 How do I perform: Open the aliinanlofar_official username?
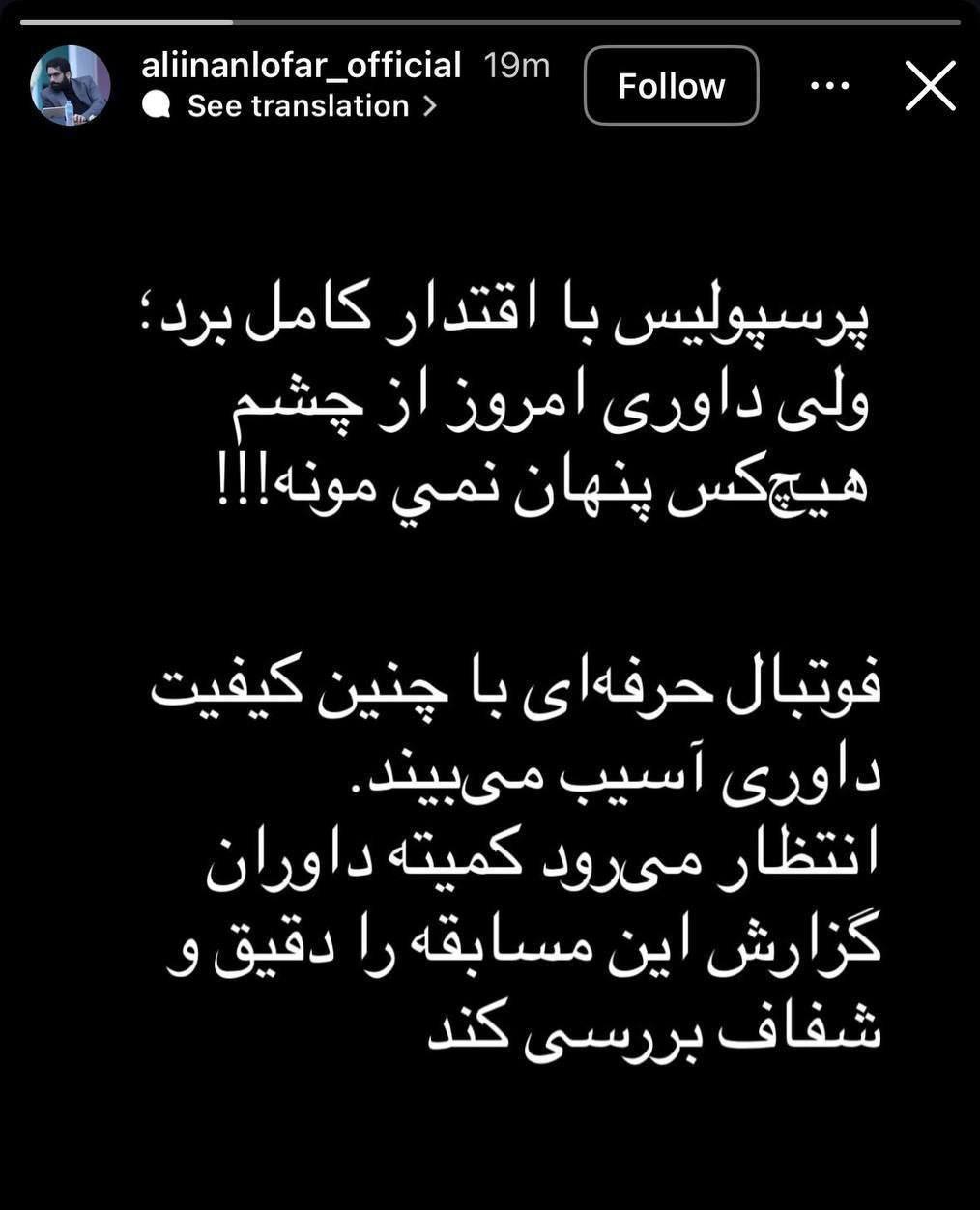click(x=301, y=65)
